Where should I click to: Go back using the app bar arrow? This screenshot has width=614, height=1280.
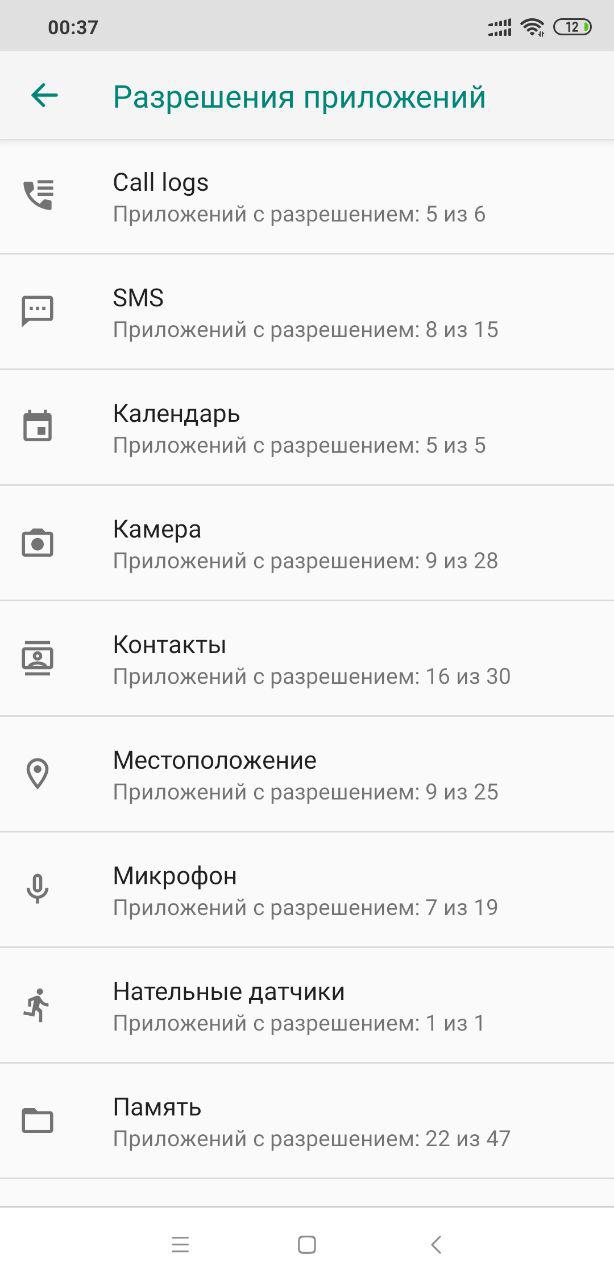coord(45,96)
